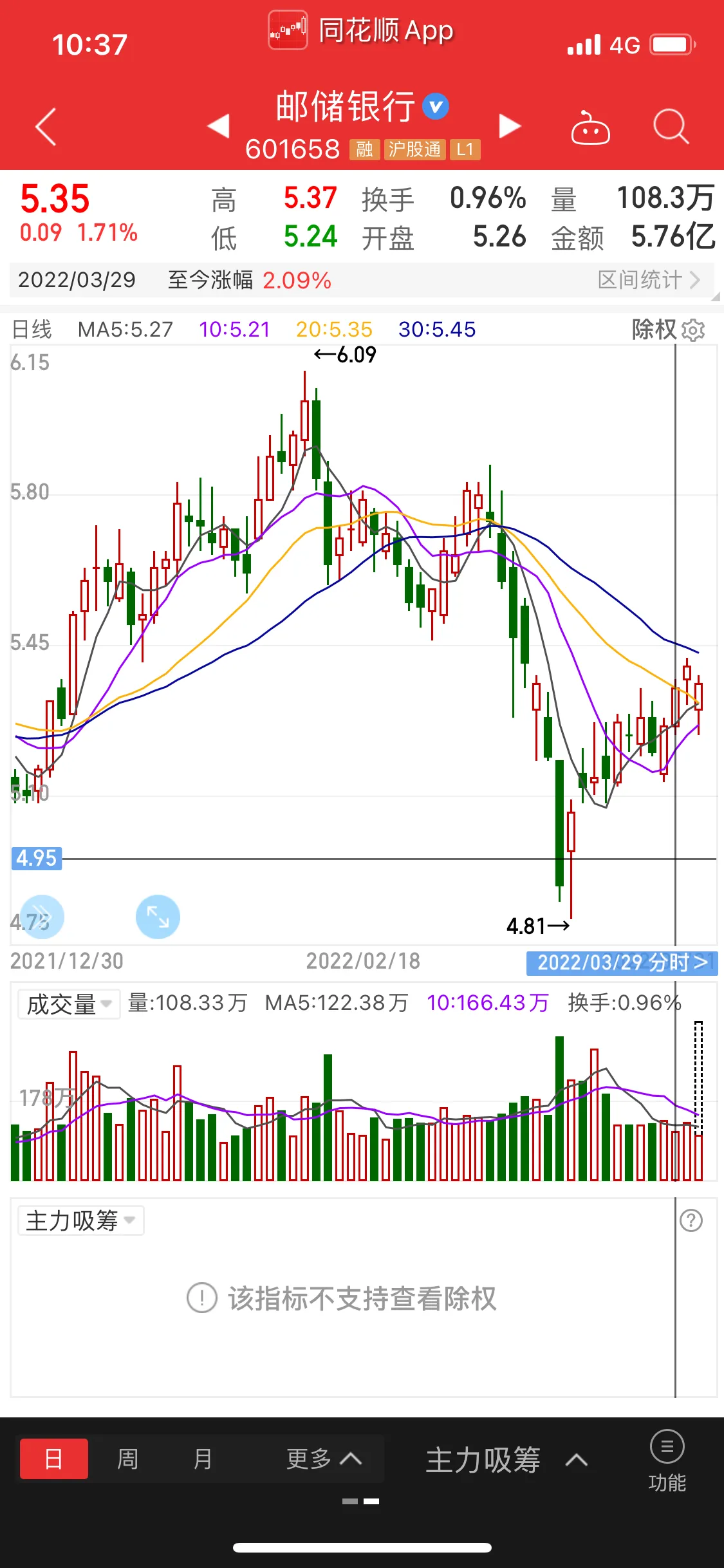Switch to the previous stock
The width and height of the screenshot is (724, 1568).
coord(219,126)
